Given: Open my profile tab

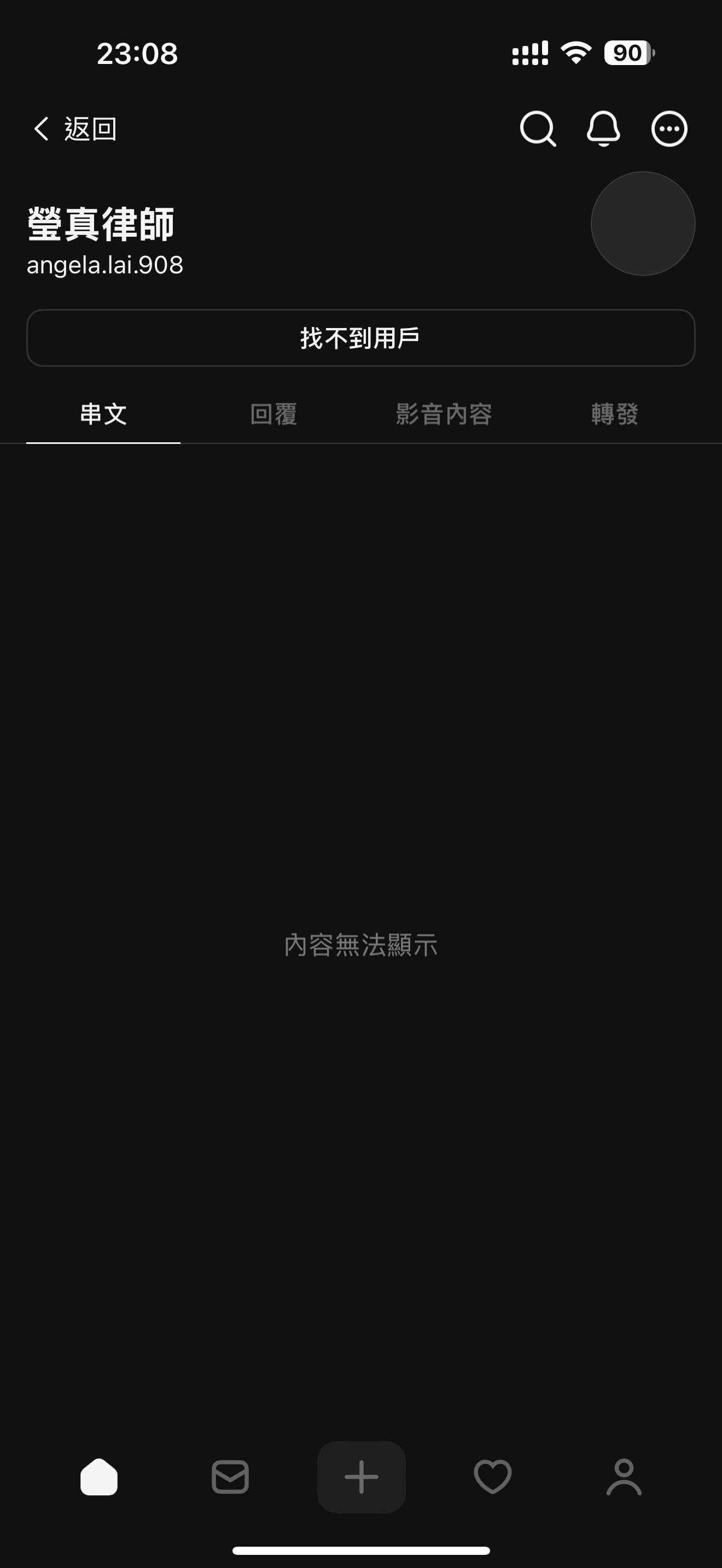Looking at the screenshot, I should [624, 1477].
